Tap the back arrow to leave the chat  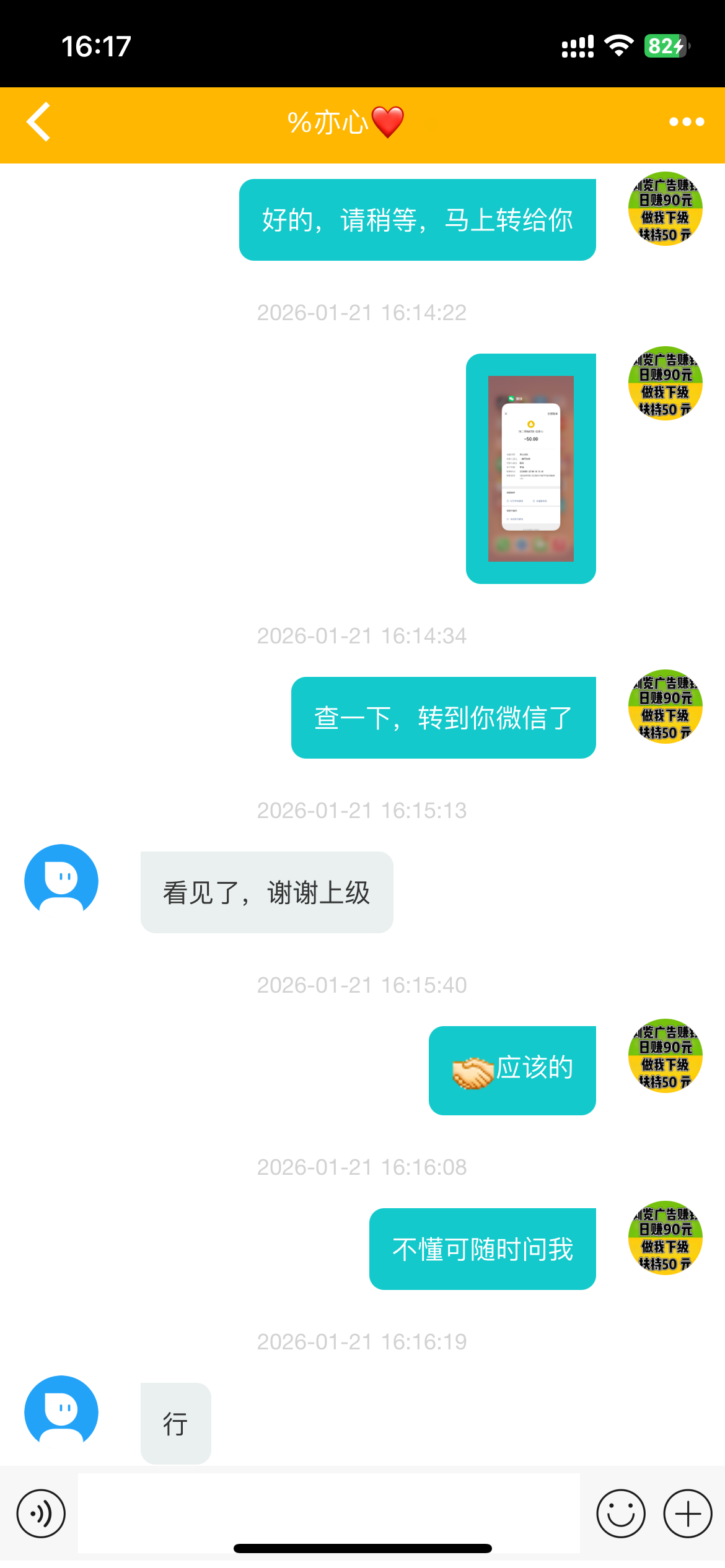point(39,122)
